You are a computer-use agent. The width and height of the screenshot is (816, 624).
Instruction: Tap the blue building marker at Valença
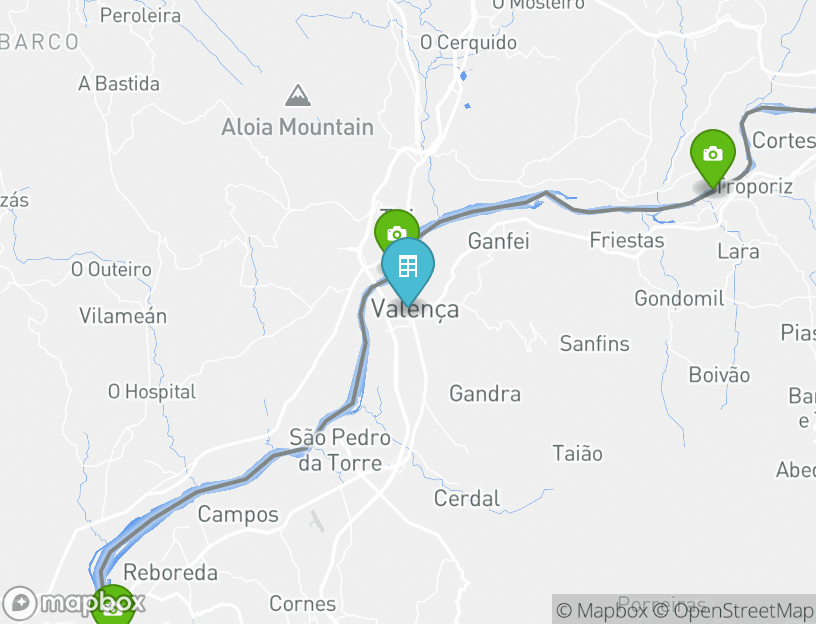click(x=408, y=267)
